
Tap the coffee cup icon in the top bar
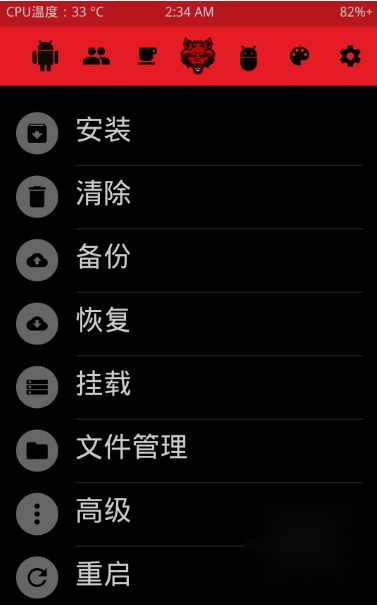pyautogui.click(x=147, y=56)
